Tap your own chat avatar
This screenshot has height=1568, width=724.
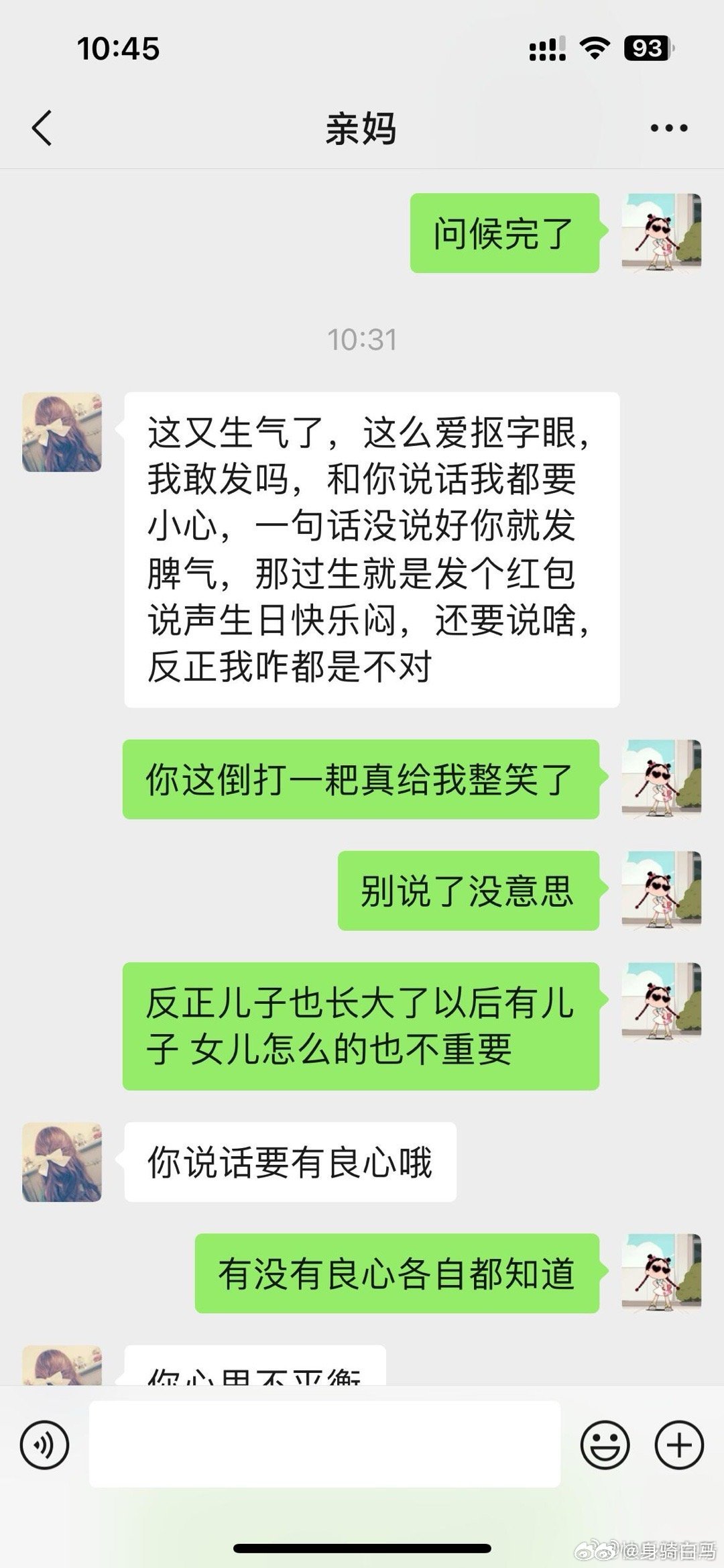click(659, 235)
